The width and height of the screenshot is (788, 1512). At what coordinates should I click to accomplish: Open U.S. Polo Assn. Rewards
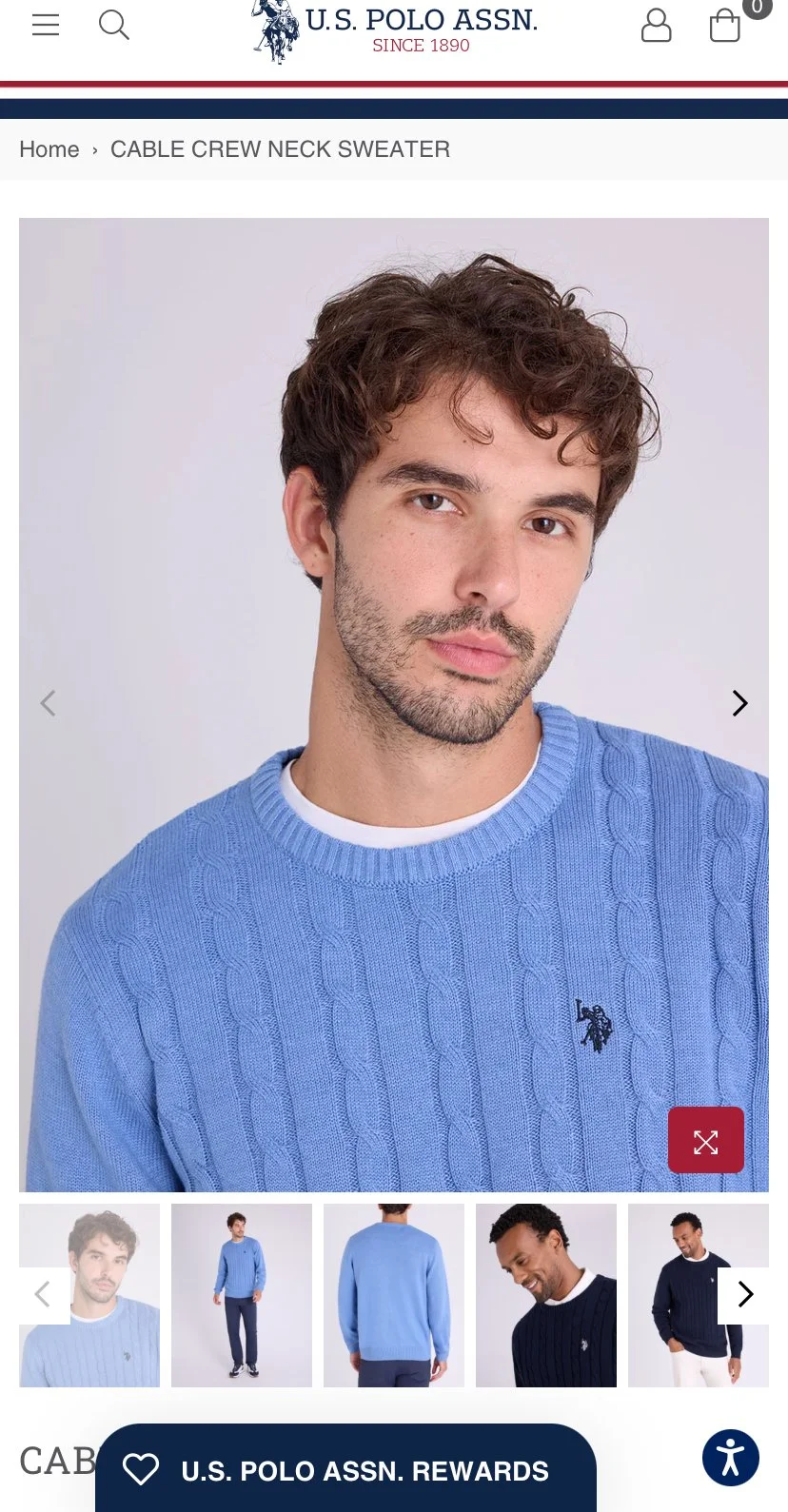[345, 1470]
